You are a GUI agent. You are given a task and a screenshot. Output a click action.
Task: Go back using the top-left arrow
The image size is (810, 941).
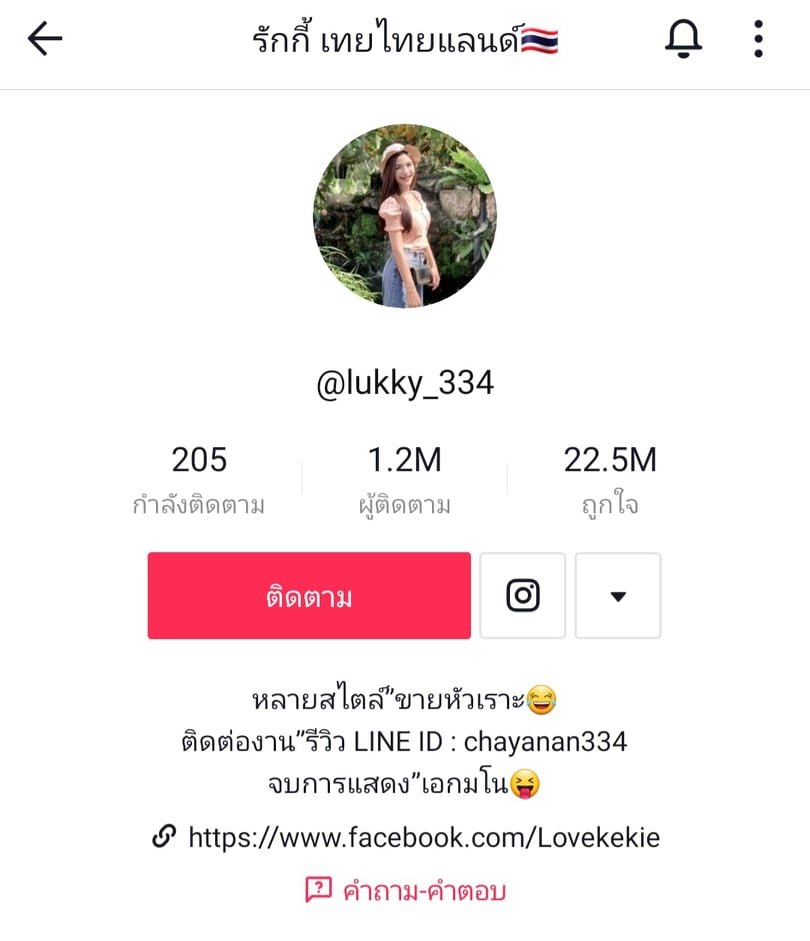coord(45,39)
